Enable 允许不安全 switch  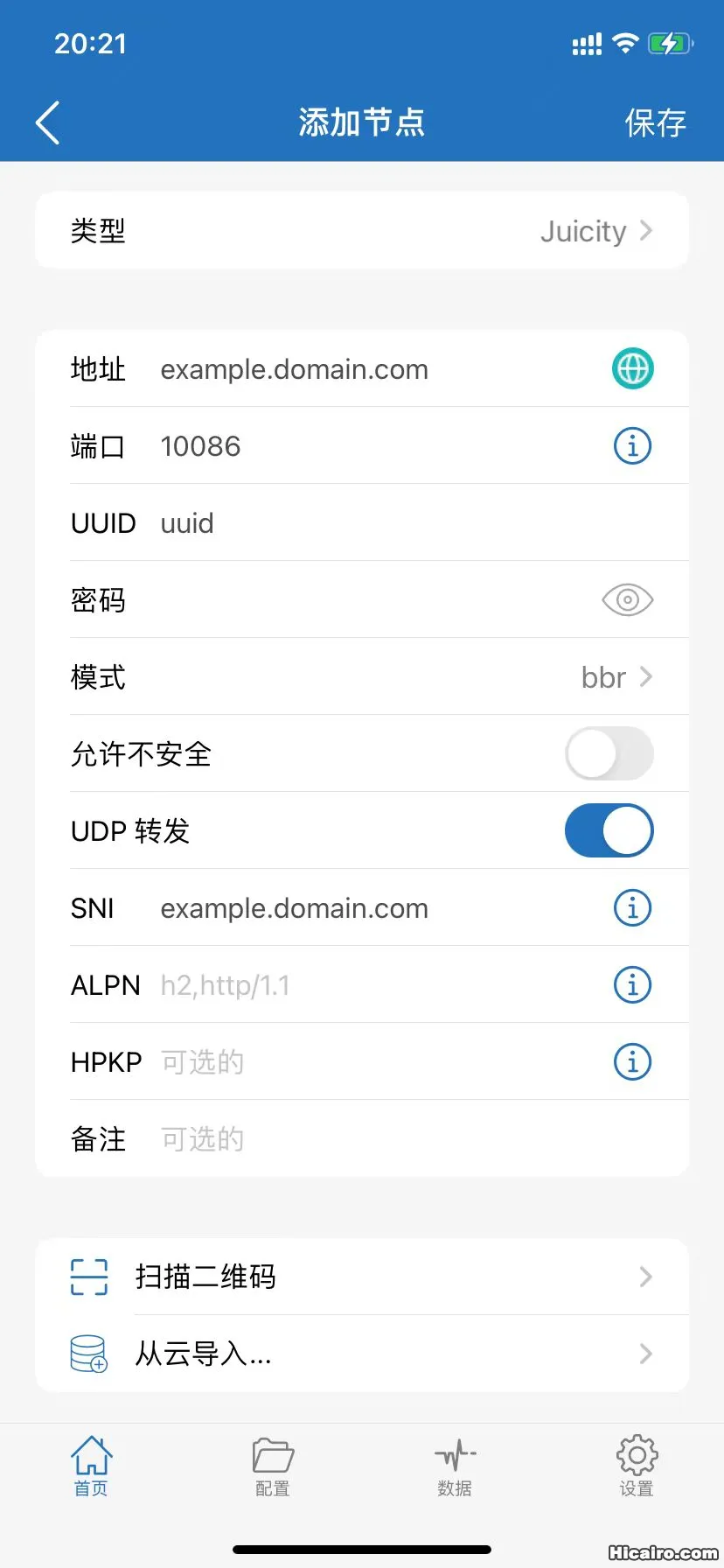point(609,754)
